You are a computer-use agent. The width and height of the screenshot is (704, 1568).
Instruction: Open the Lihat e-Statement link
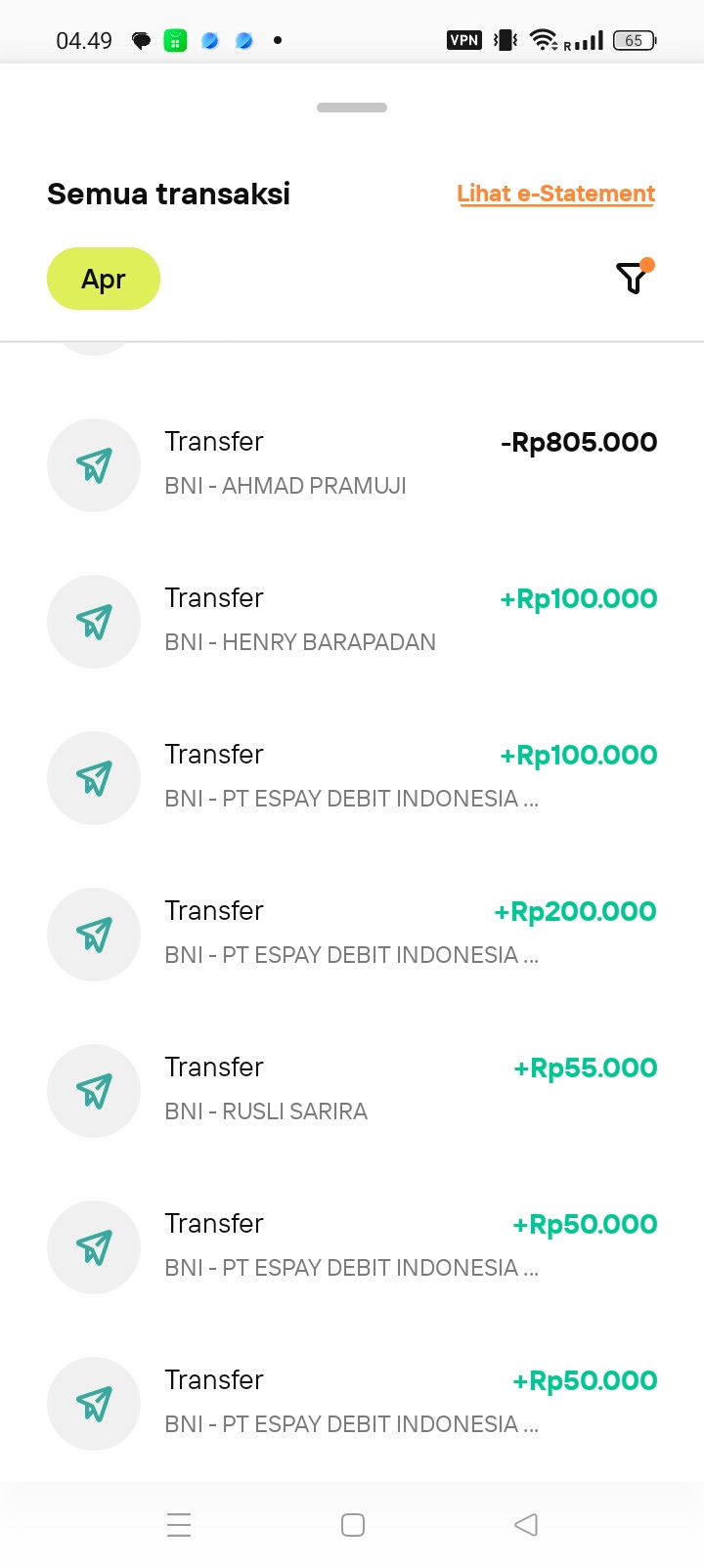coord(555,194)
